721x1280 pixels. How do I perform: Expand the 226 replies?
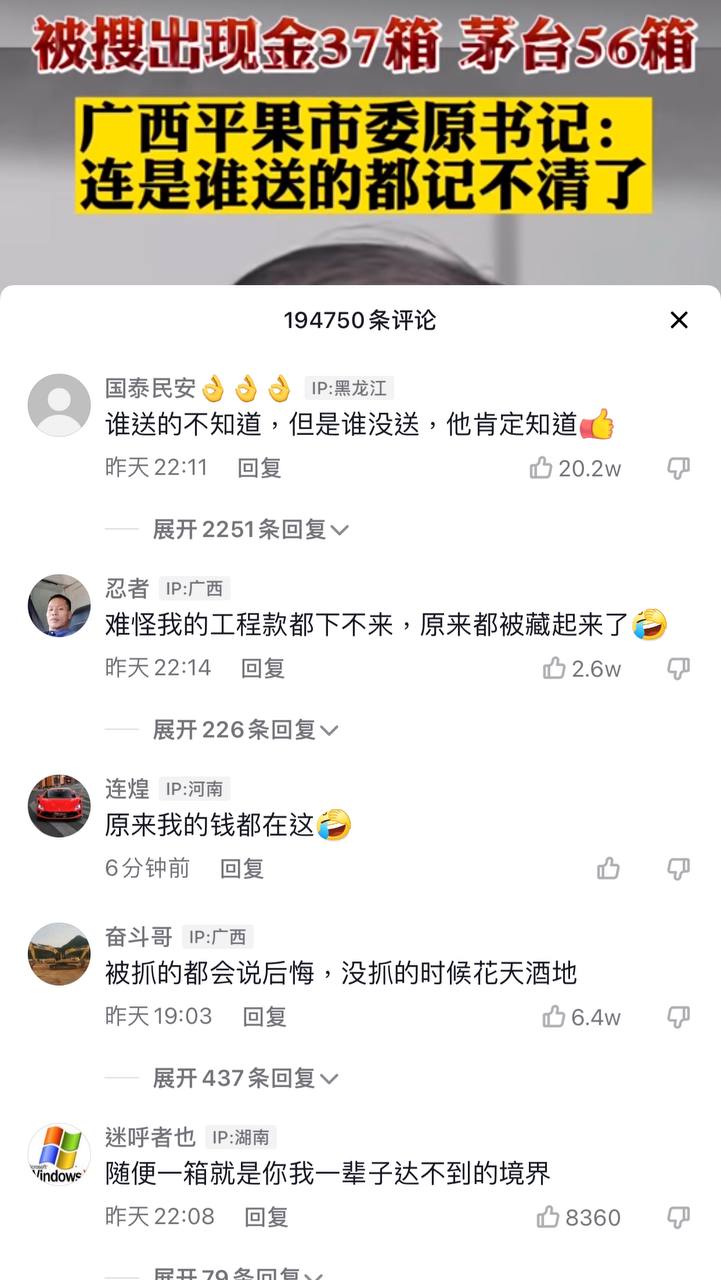[x=245, y=730]
